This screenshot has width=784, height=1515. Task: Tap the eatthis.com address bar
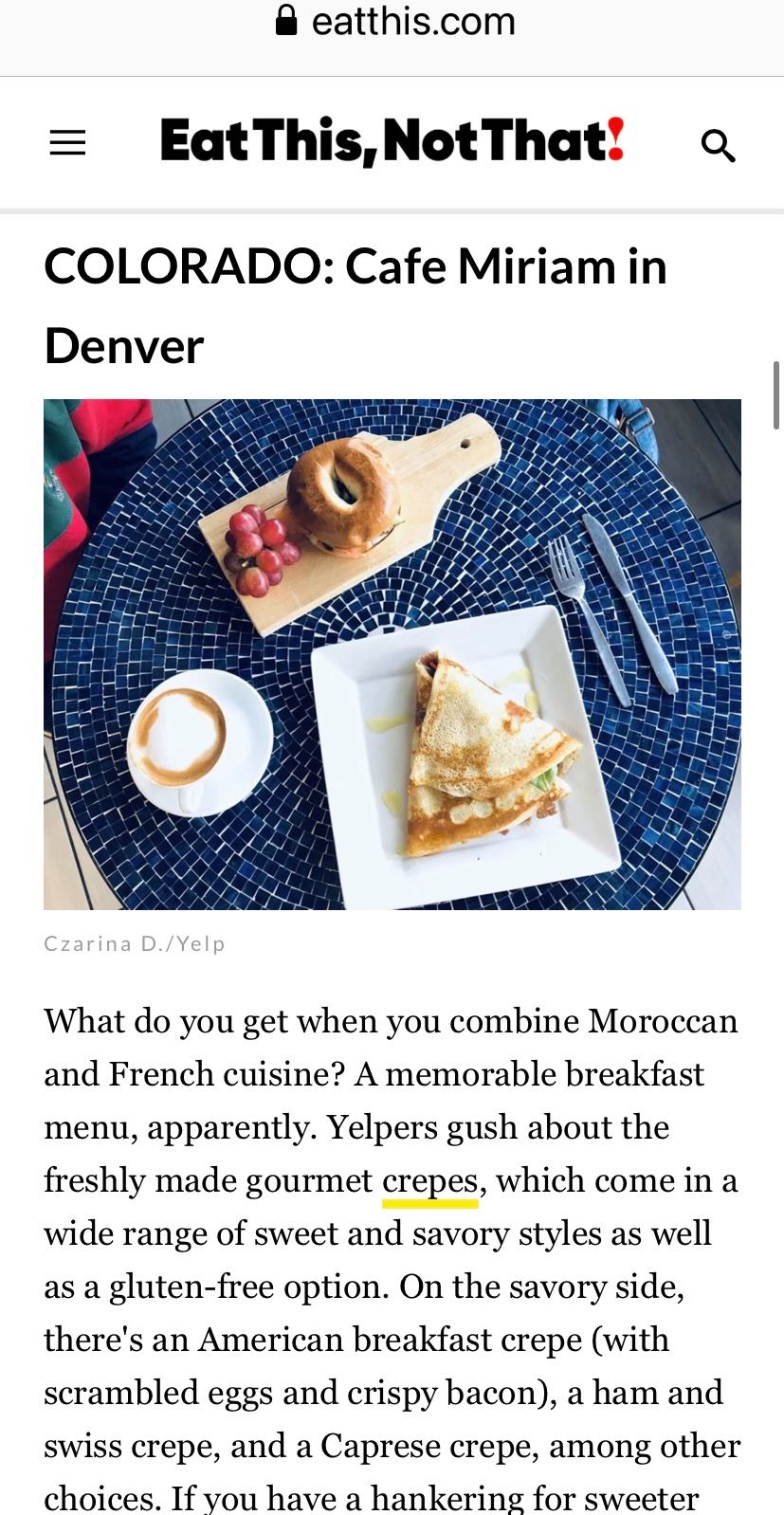393,22
